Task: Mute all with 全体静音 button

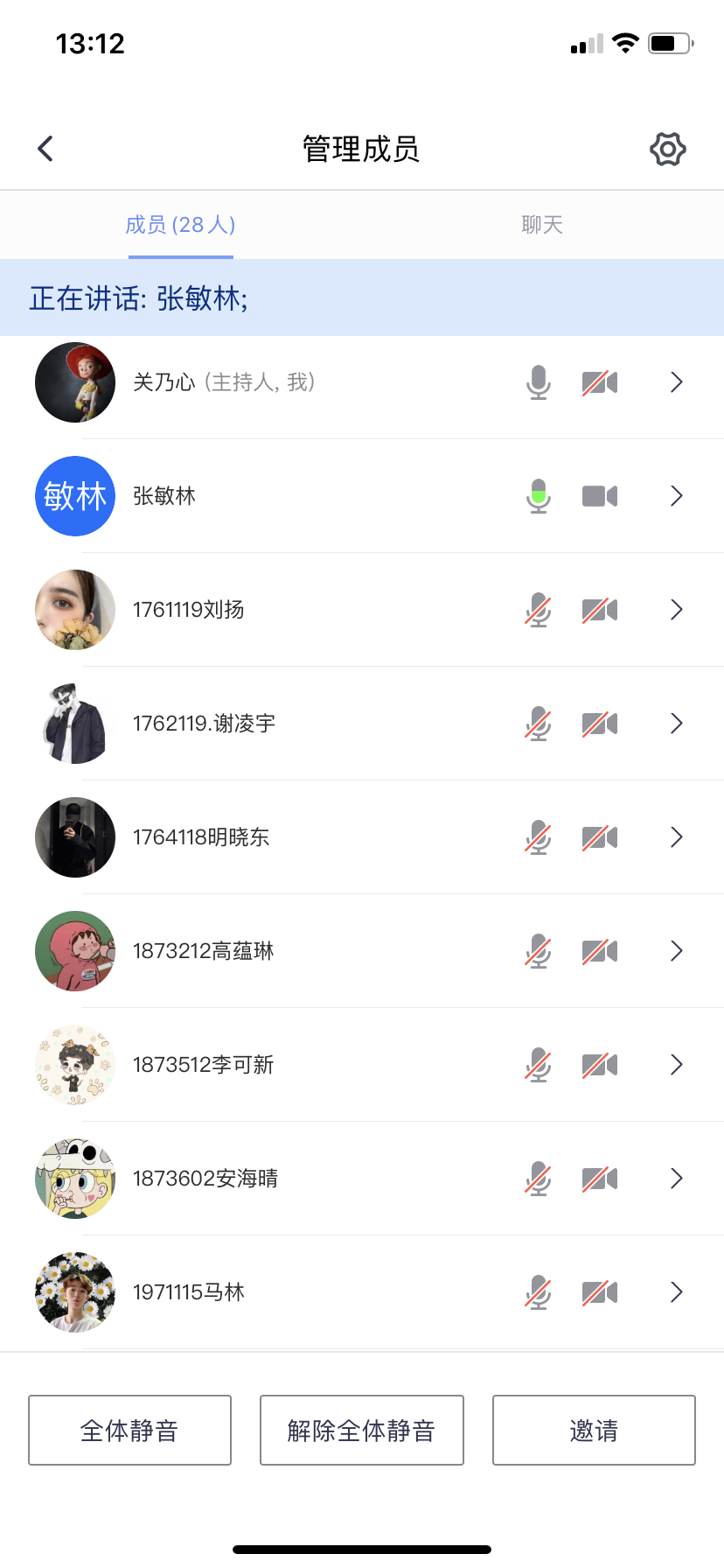Action: (x=129, y=1431)
